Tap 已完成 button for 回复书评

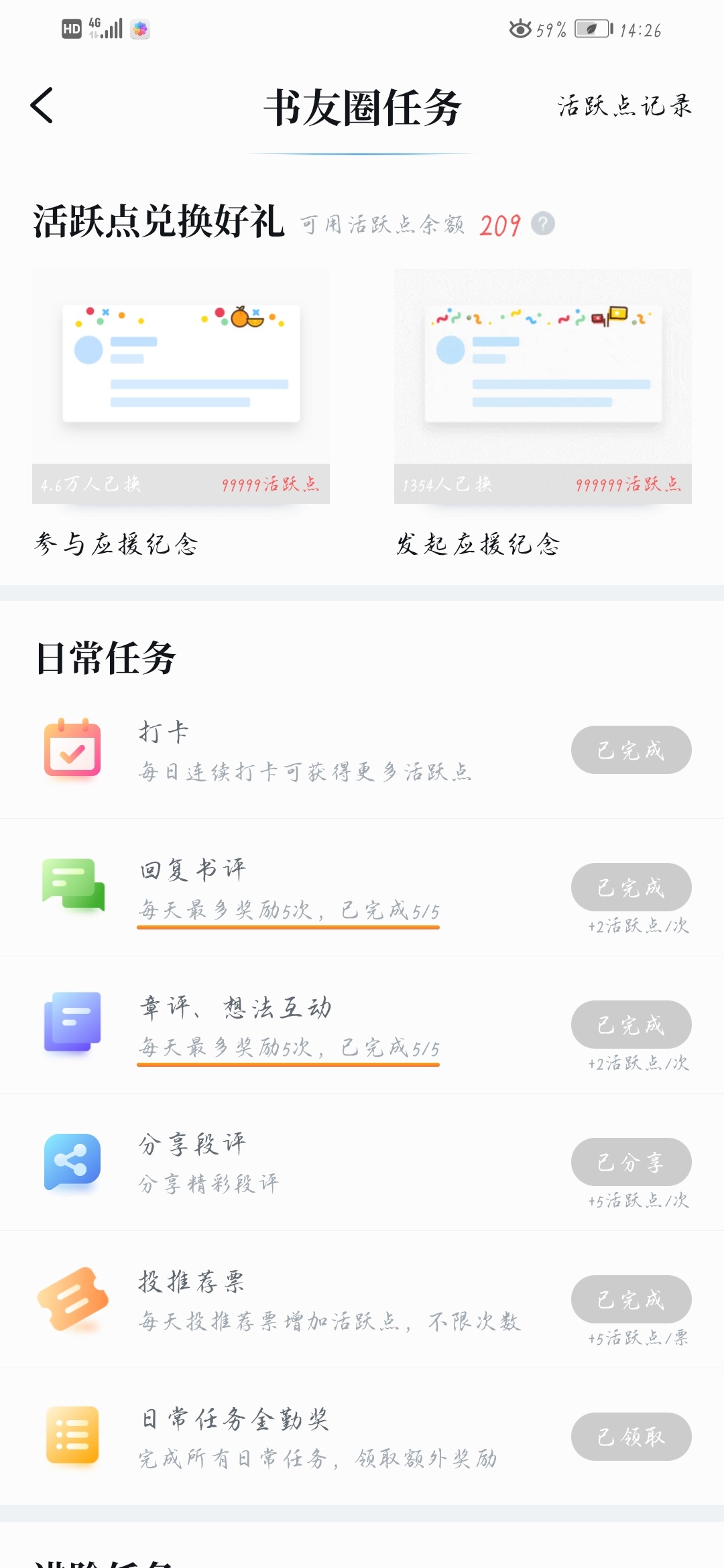pos(631,887)
